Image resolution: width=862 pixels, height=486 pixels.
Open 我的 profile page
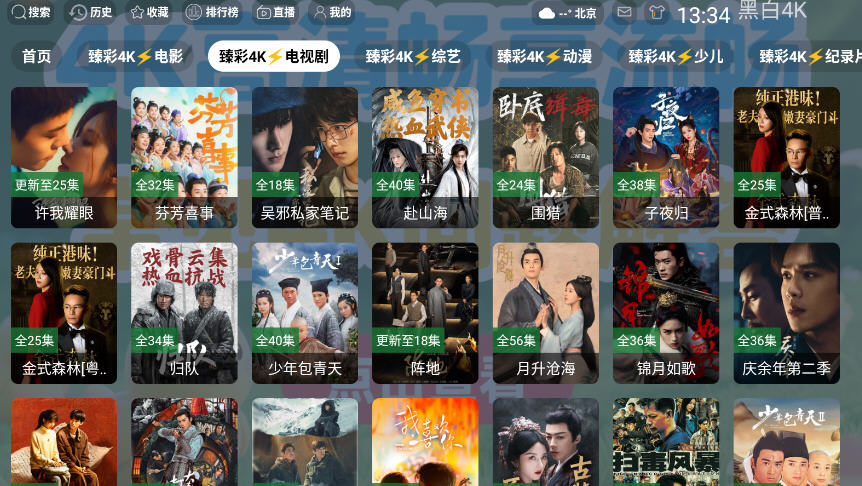(x=333, y=13)
